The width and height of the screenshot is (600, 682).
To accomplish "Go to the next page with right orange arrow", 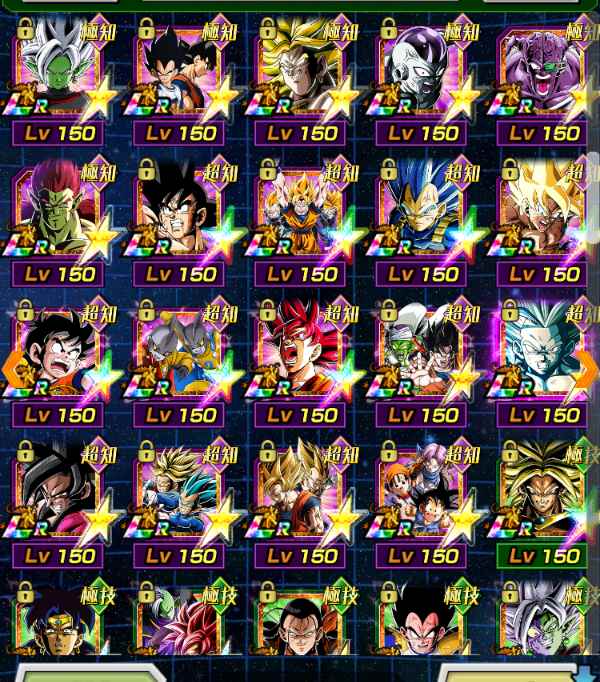I will point(588,368).
